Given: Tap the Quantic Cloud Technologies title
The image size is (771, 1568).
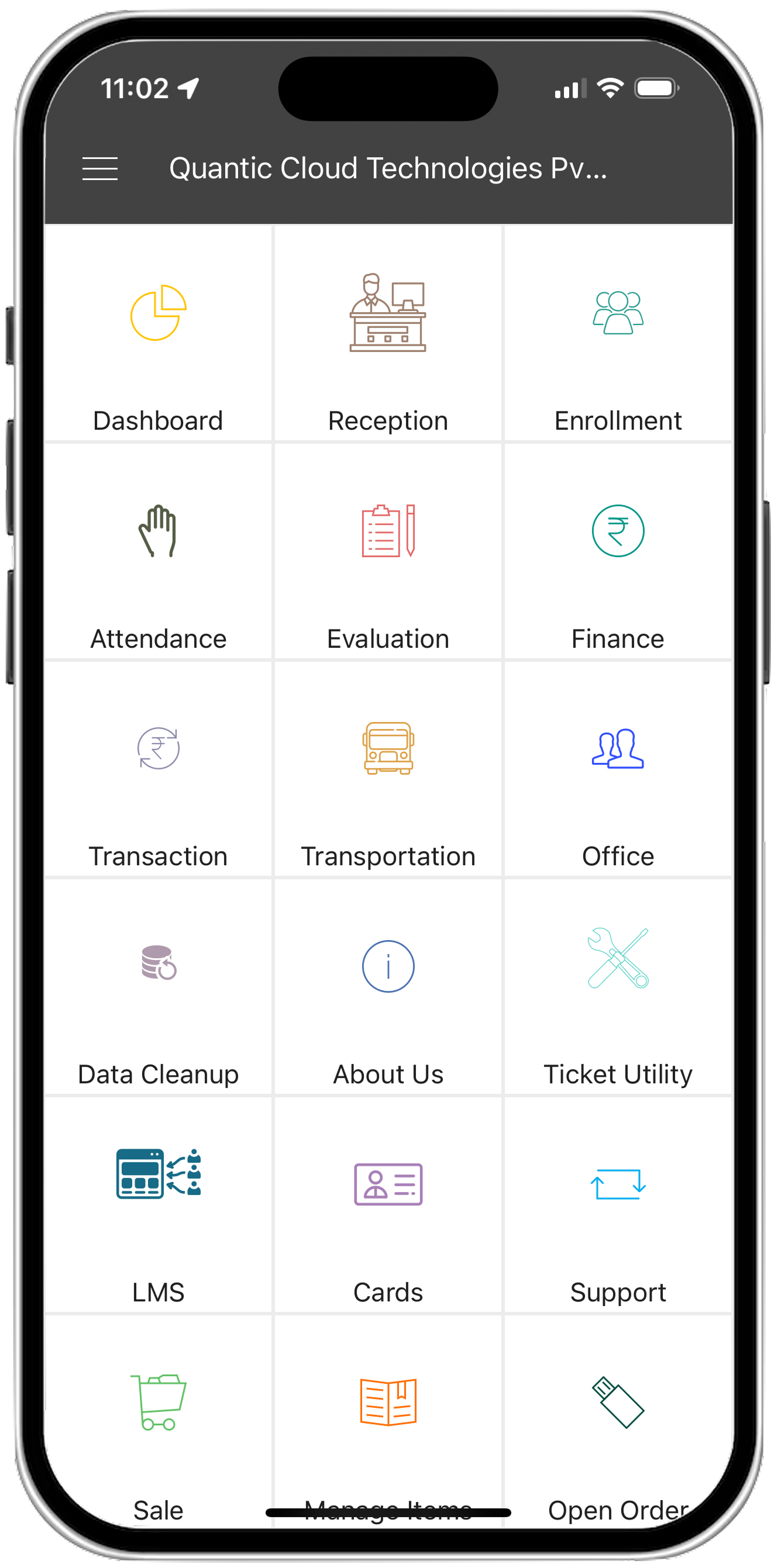Looking at the screenshot, I should tap(388, 168).
